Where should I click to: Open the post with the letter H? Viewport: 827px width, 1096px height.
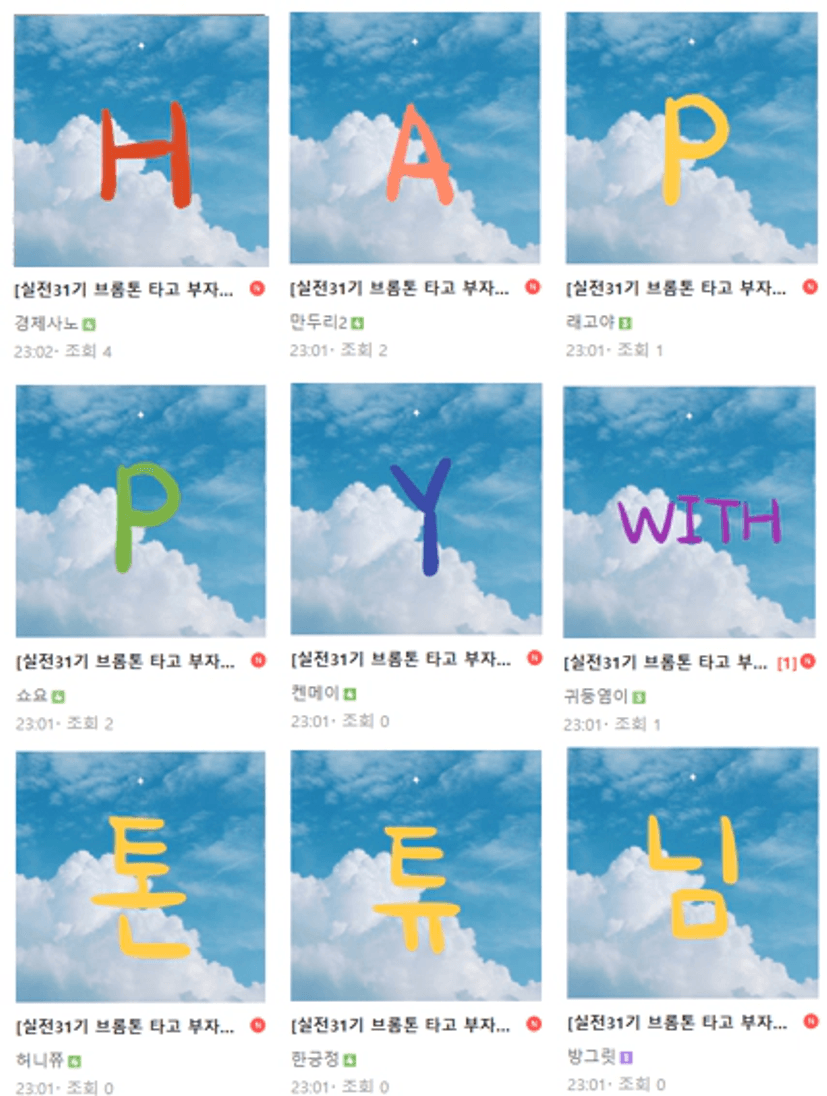tap(141, 139)
